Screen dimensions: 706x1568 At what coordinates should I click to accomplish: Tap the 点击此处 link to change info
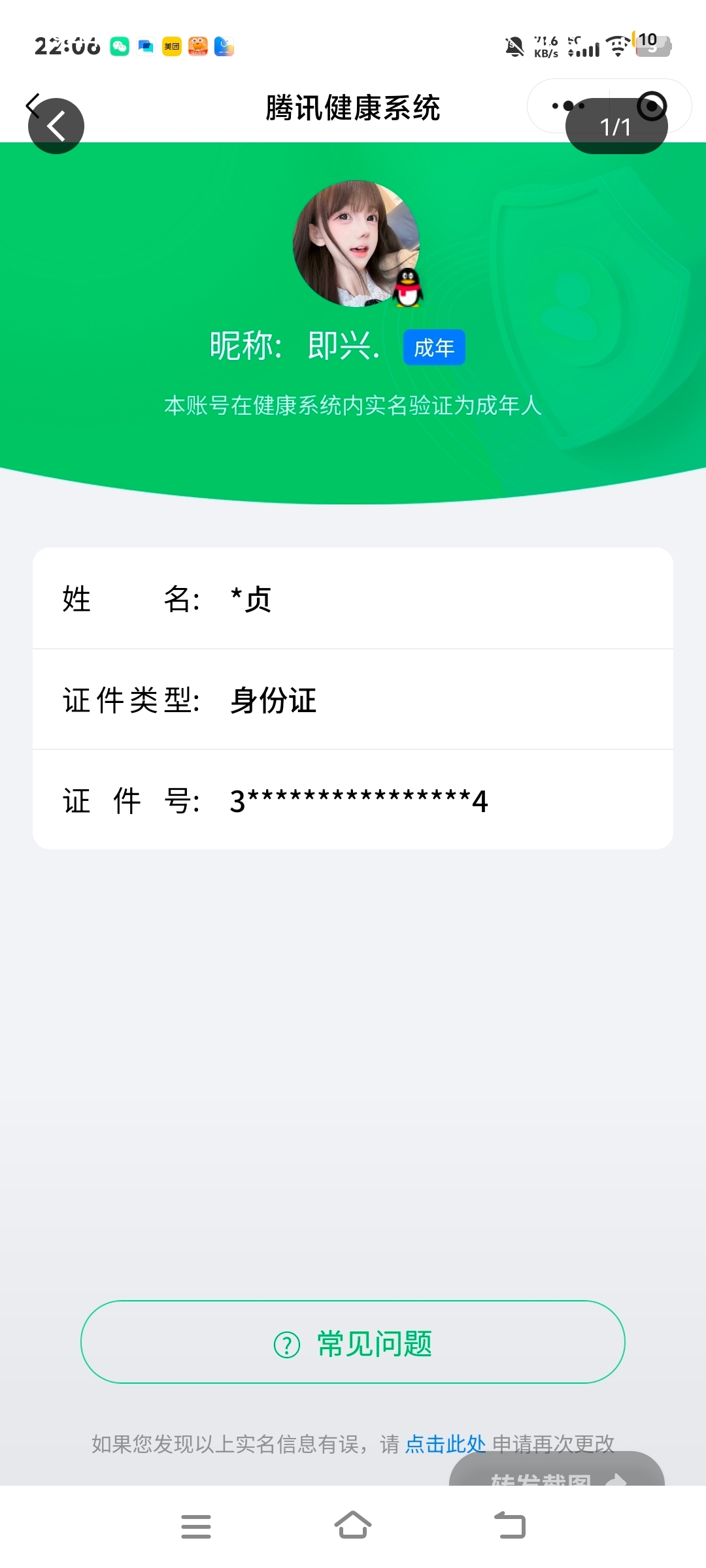pos(445,1444)
